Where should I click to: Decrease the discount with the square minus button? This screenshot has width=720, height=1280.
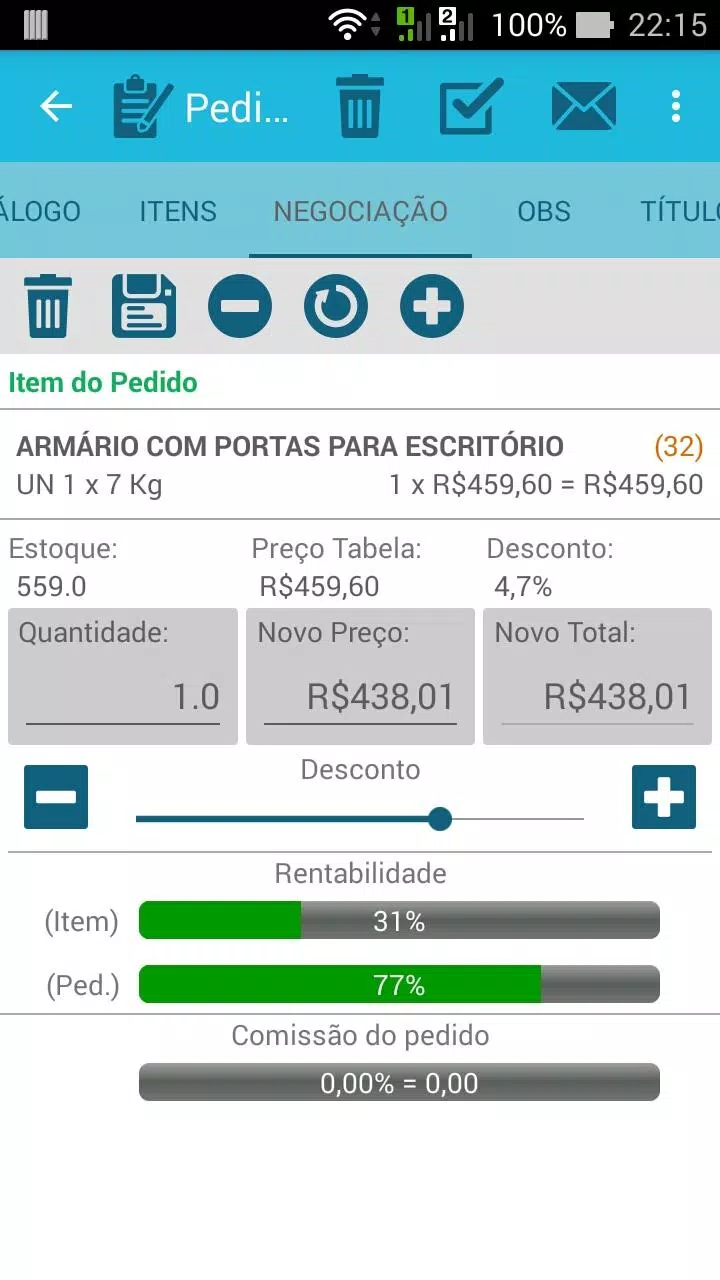[x=56, y=797]
